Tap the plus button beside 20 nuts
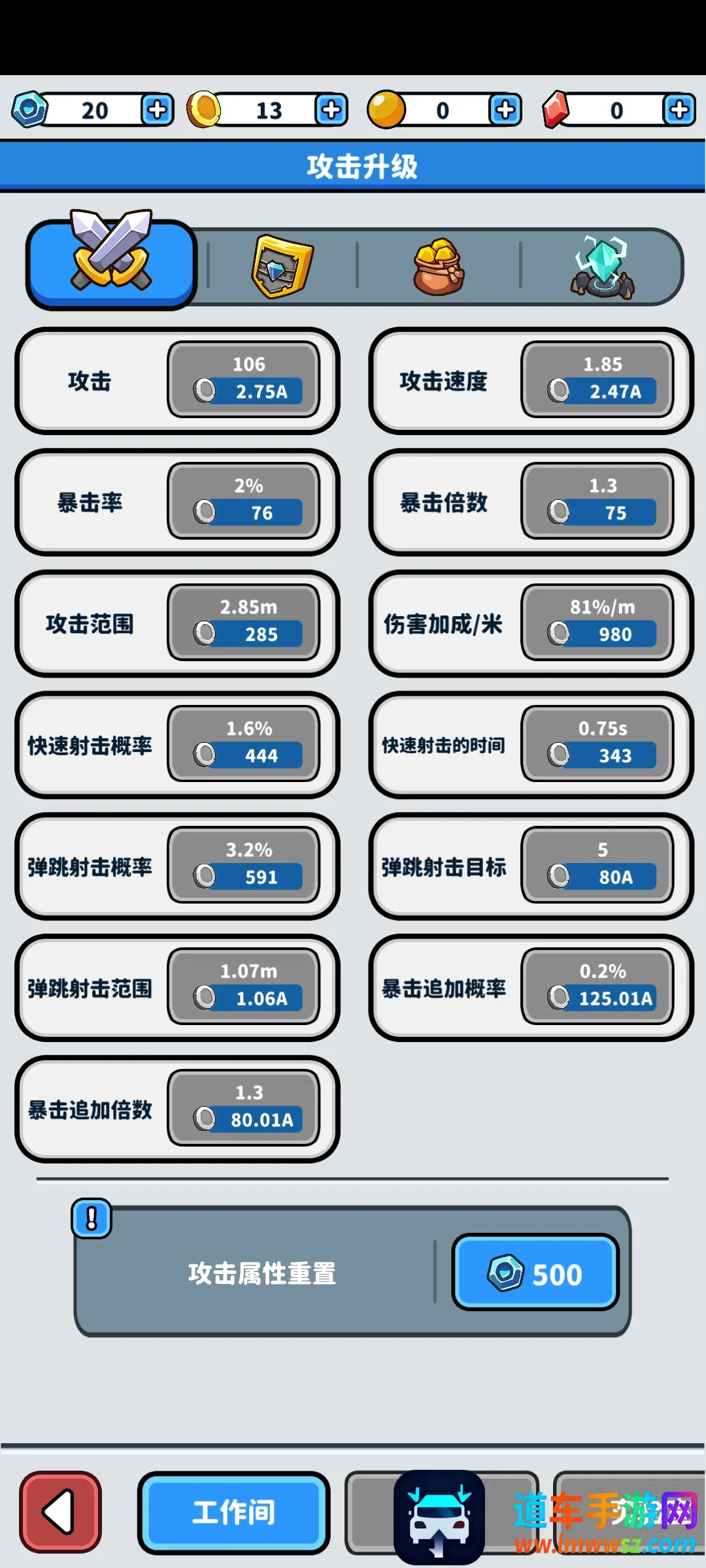This screenshot has height=1568, width=706. (157, 110)
